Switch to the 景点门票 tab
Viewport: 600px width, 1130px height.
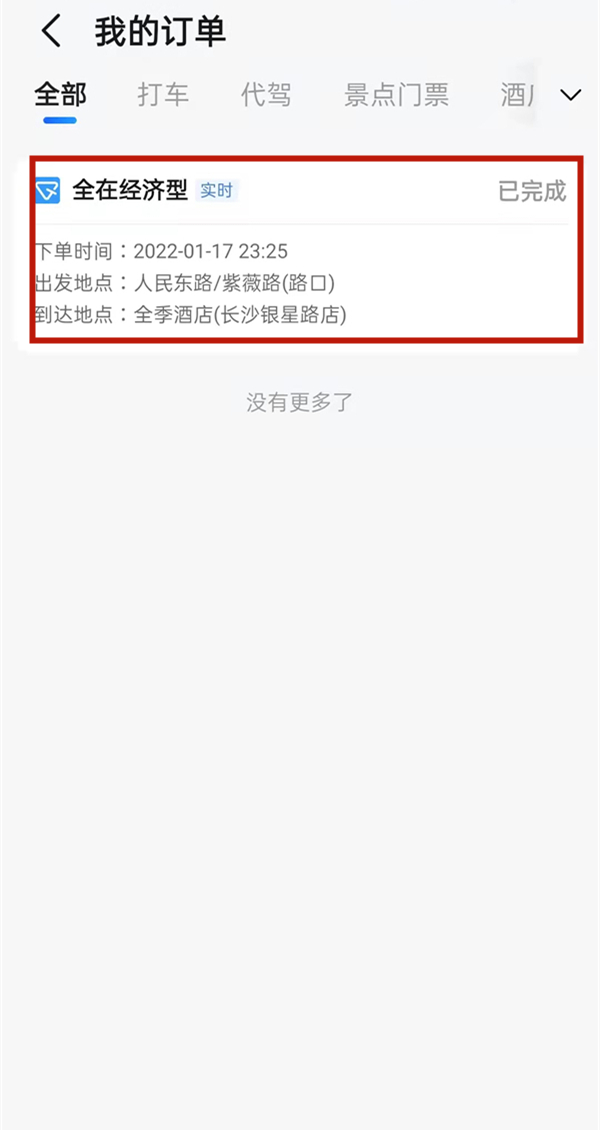point(397,96)
